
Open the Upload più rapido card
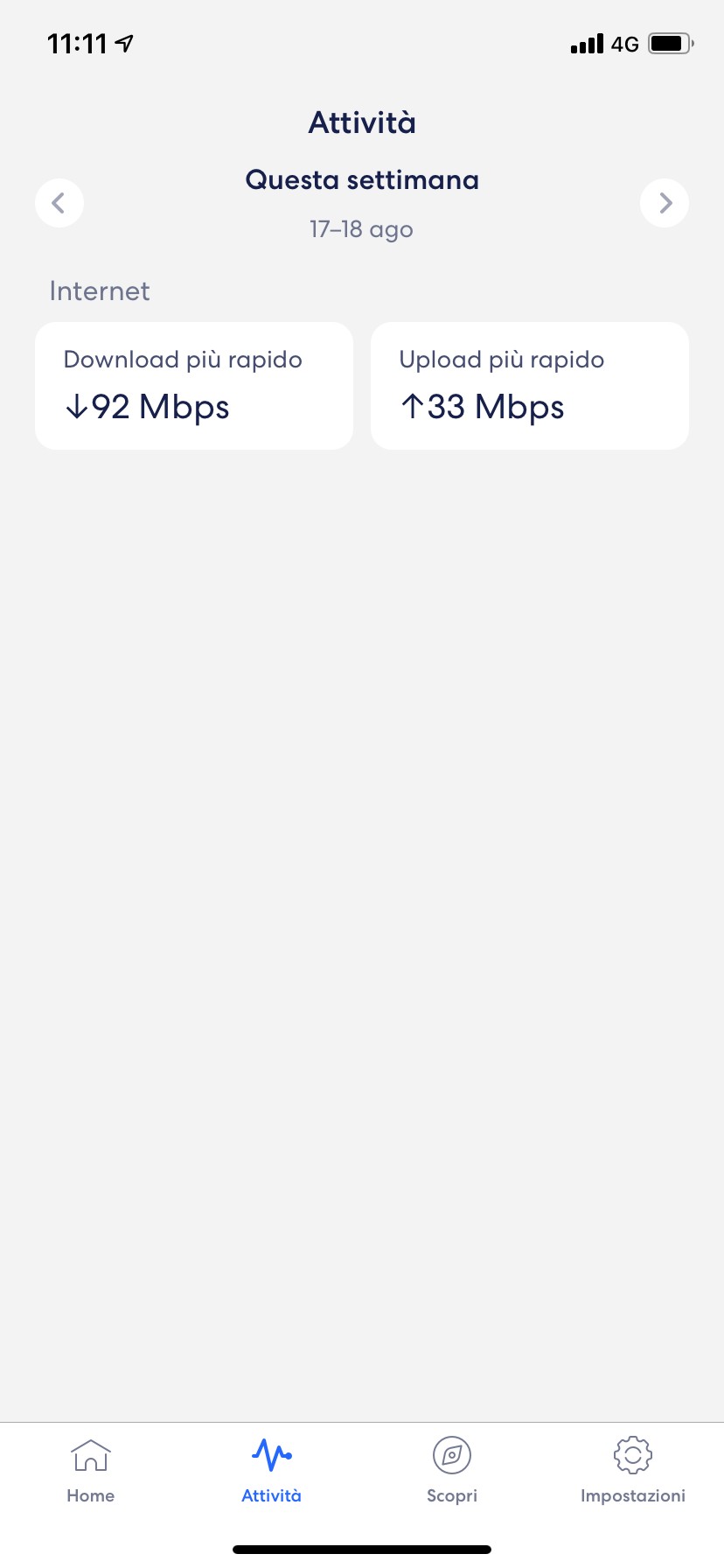[x=530, y=386]
